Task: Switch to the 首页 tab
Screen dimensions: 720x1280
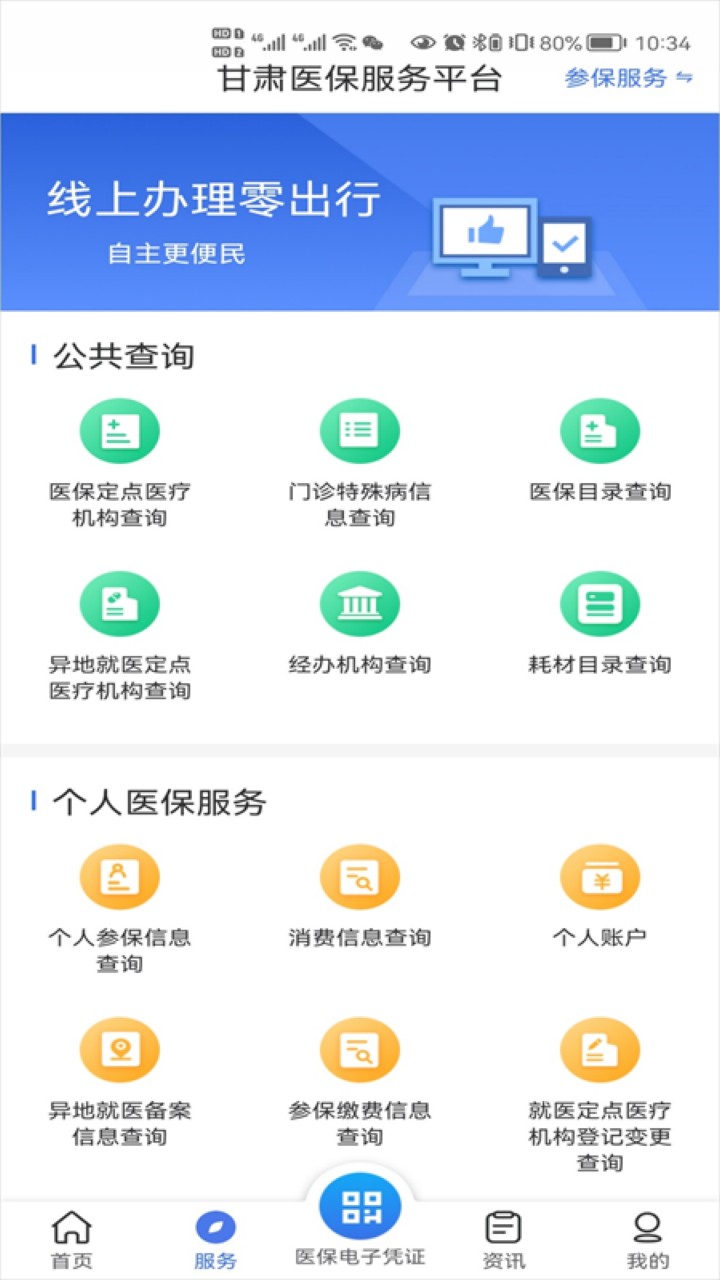Action: click(x=72, y=1235)
